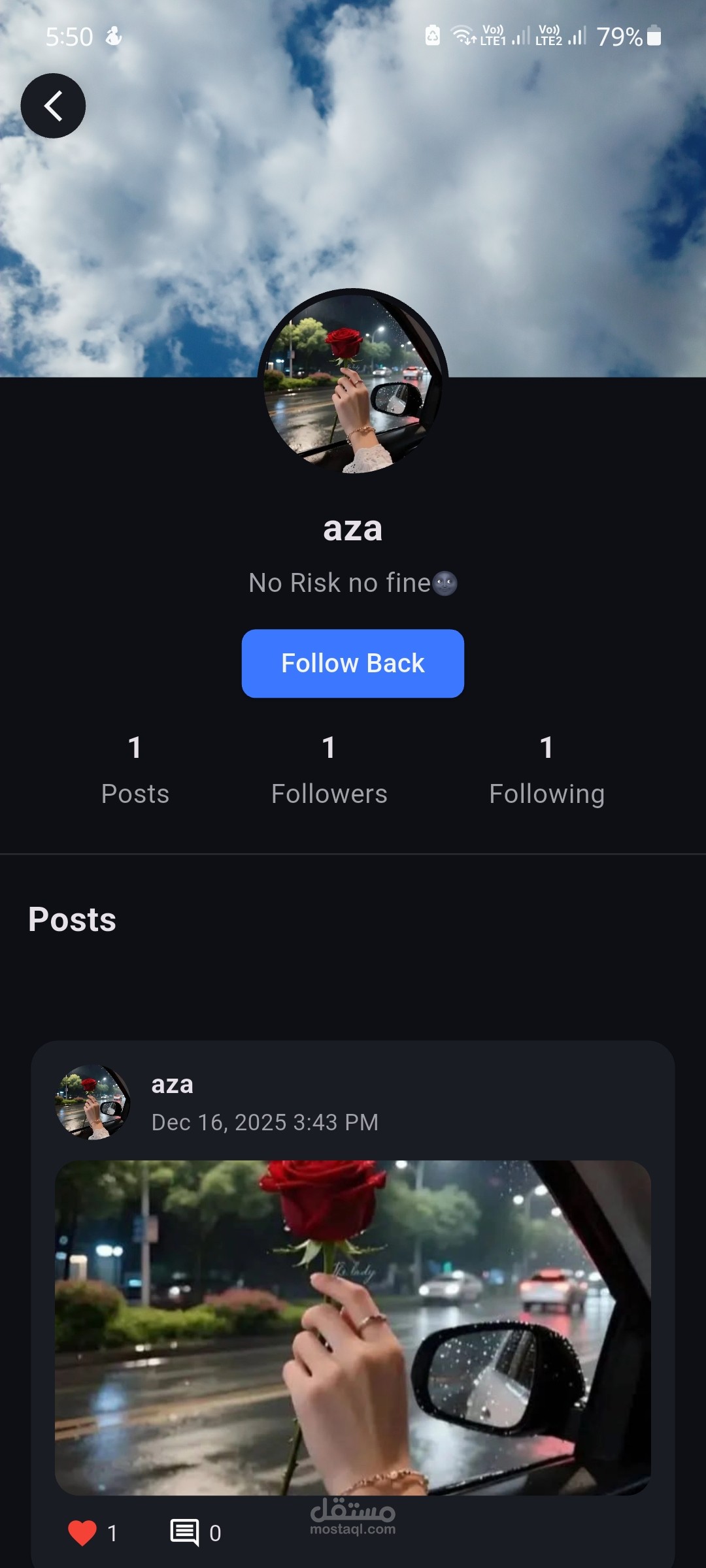Go back using the arrow button
Viewport: 706px width, 1568px height.
point(53,106)
